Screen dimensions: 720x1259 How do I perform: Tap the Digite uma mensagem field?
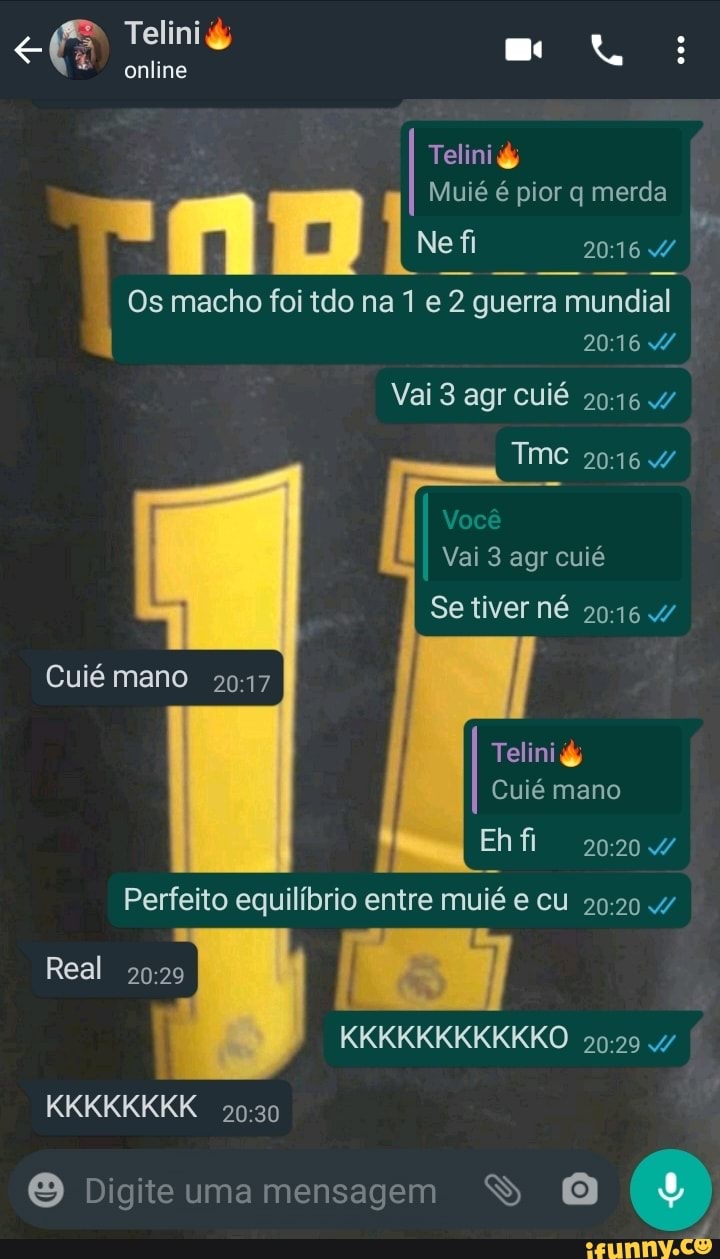tap(260, 1191)
